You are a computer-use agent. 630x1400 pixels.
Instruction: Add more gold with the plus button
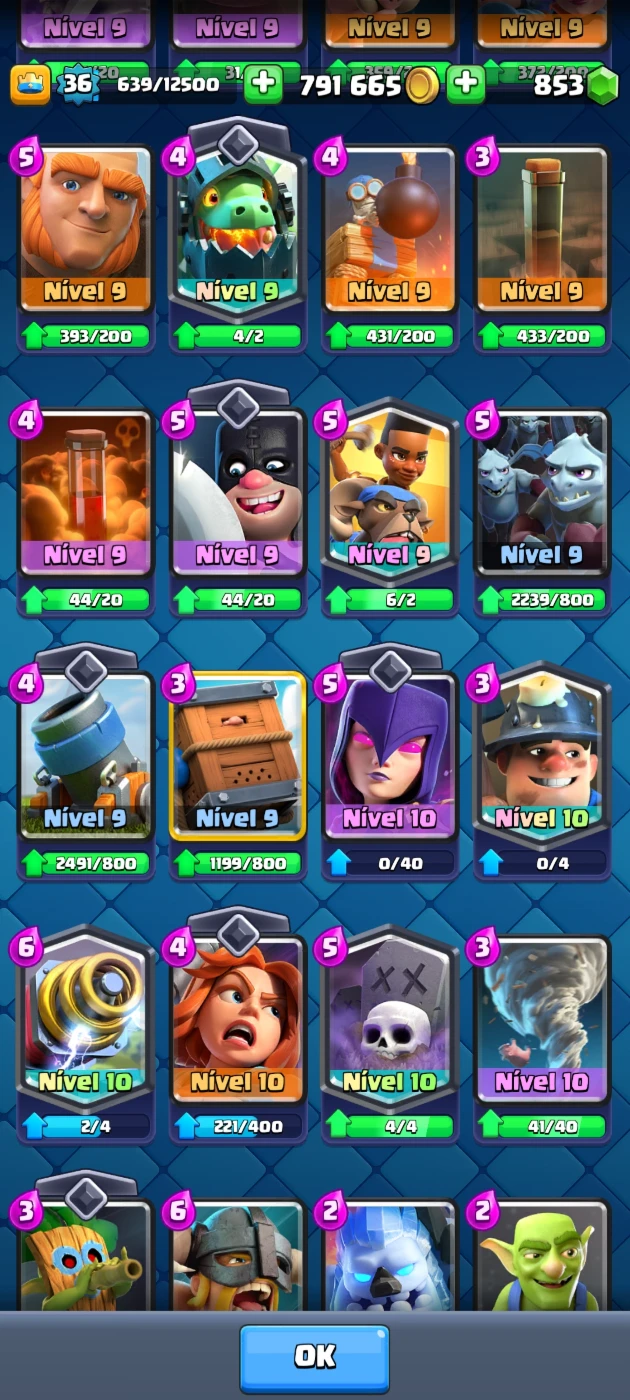(263, 84)
